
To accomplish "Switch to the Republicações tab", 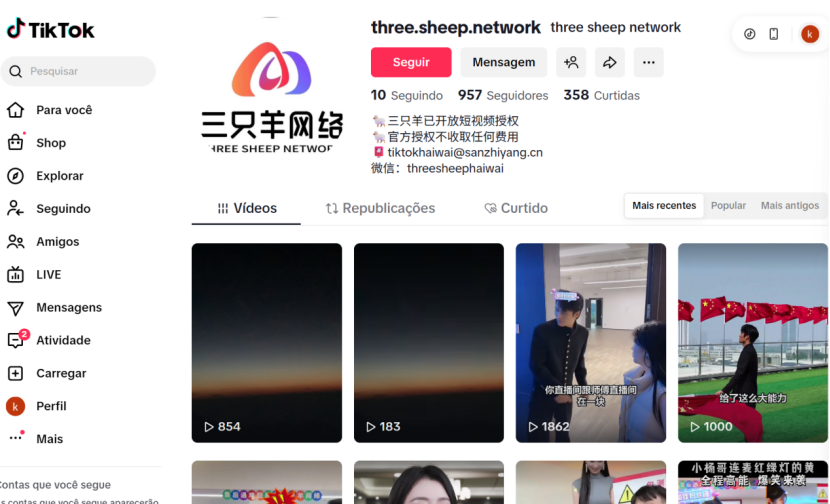I will click(380, 208).
